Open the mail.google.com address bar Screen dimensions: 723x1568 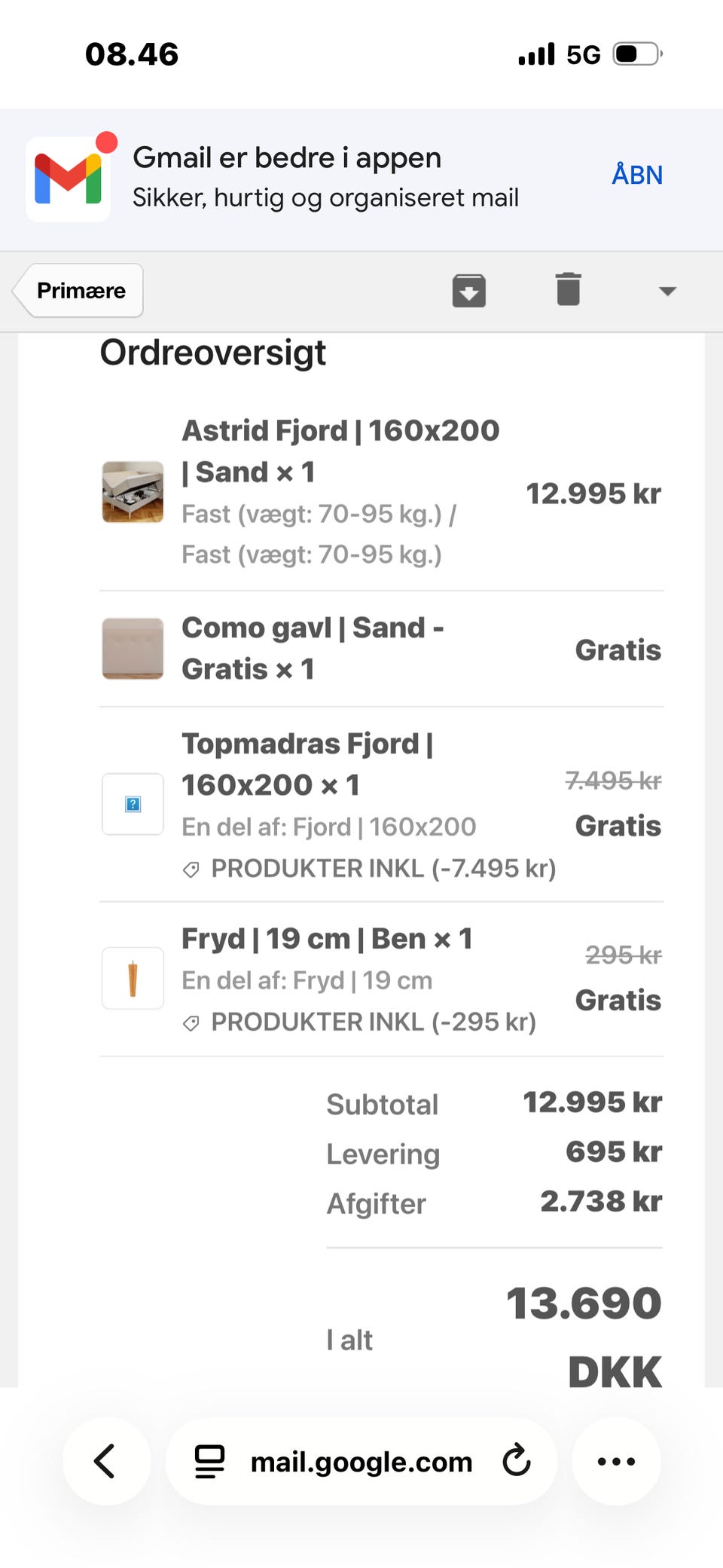(361, 1462)
